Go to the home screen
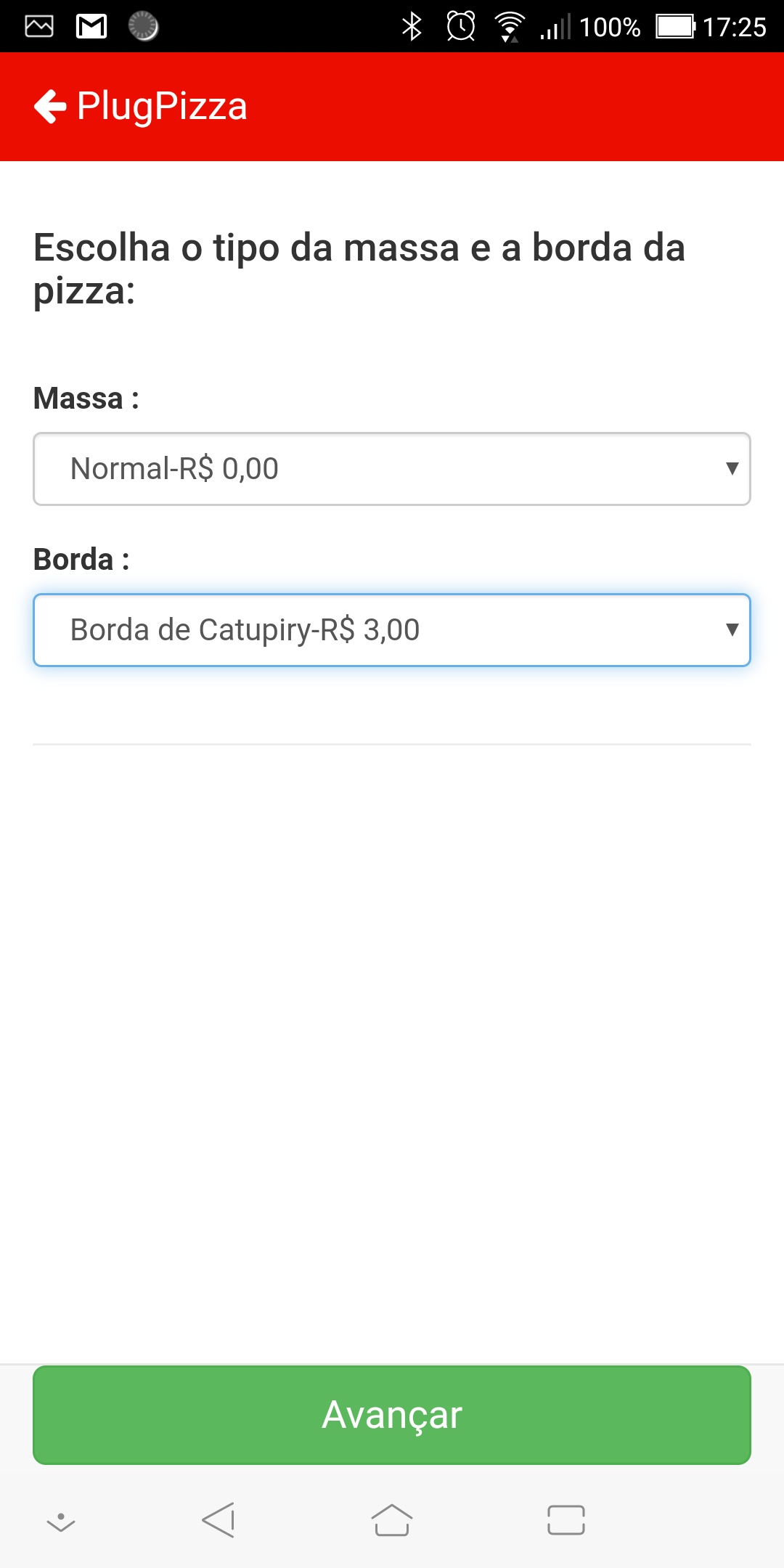The image size is (784, 1568). pyautogui.click(x=392, y=1520)
